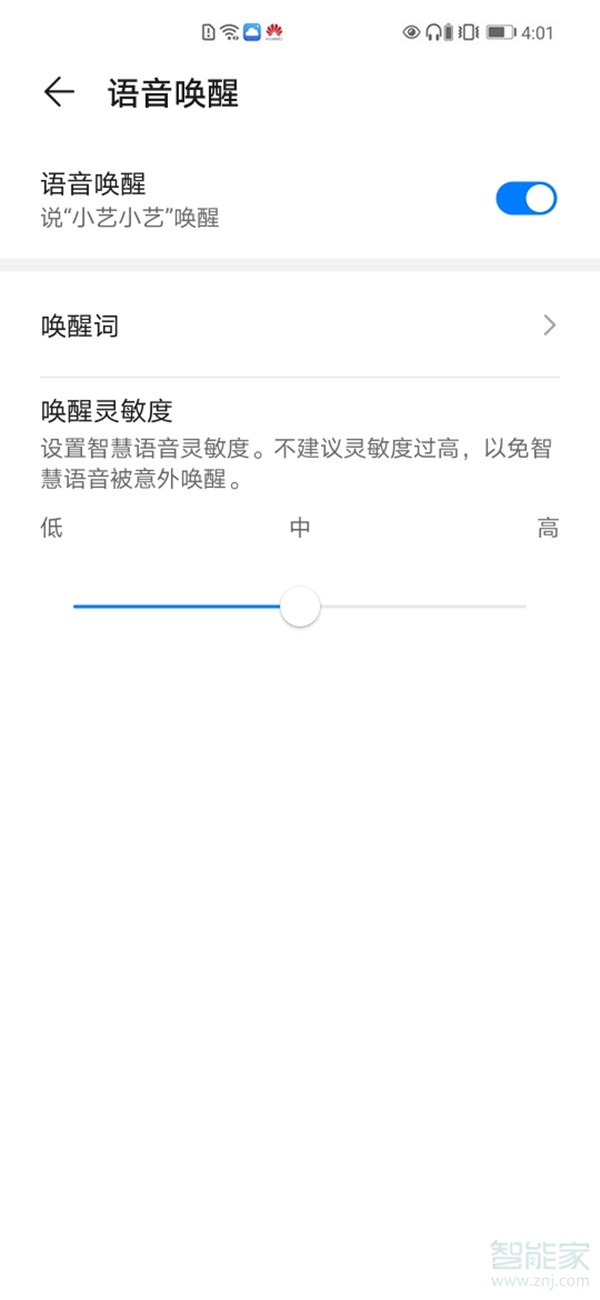Go back from 语音唤醒 screen

coord(59,93)
